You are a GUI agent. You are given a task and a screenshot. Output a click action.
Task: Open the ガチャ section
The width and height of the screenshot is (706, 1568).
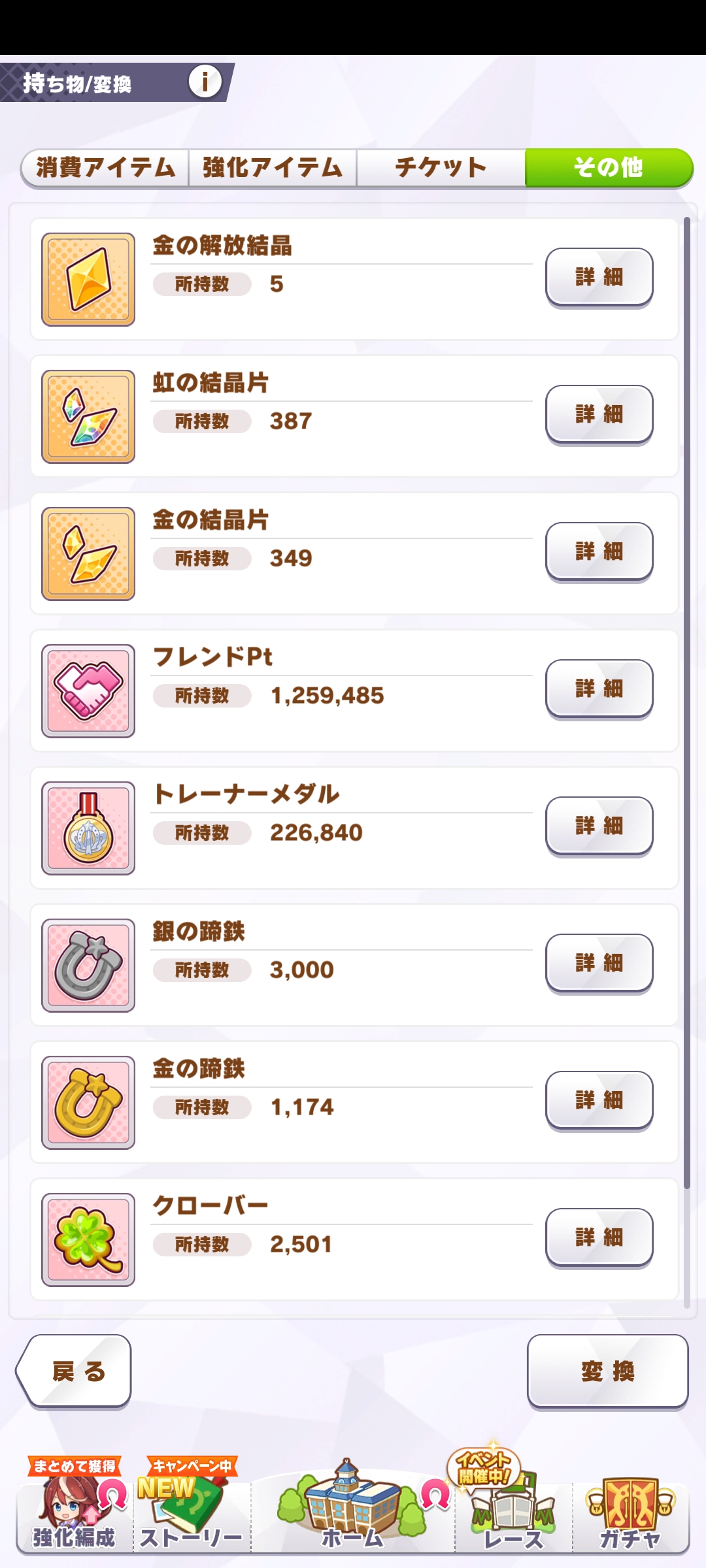(630, 1516)
